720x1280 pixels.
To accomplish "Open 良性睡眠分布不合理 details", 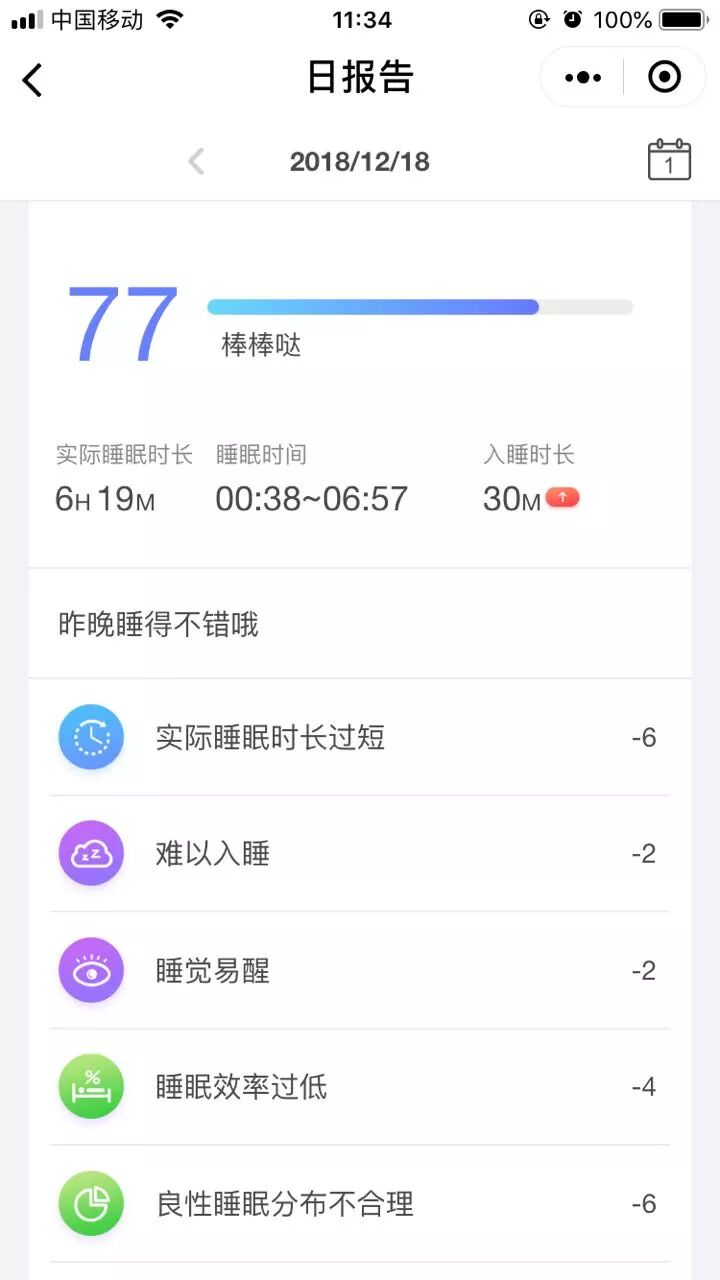I will point(360,1203).
